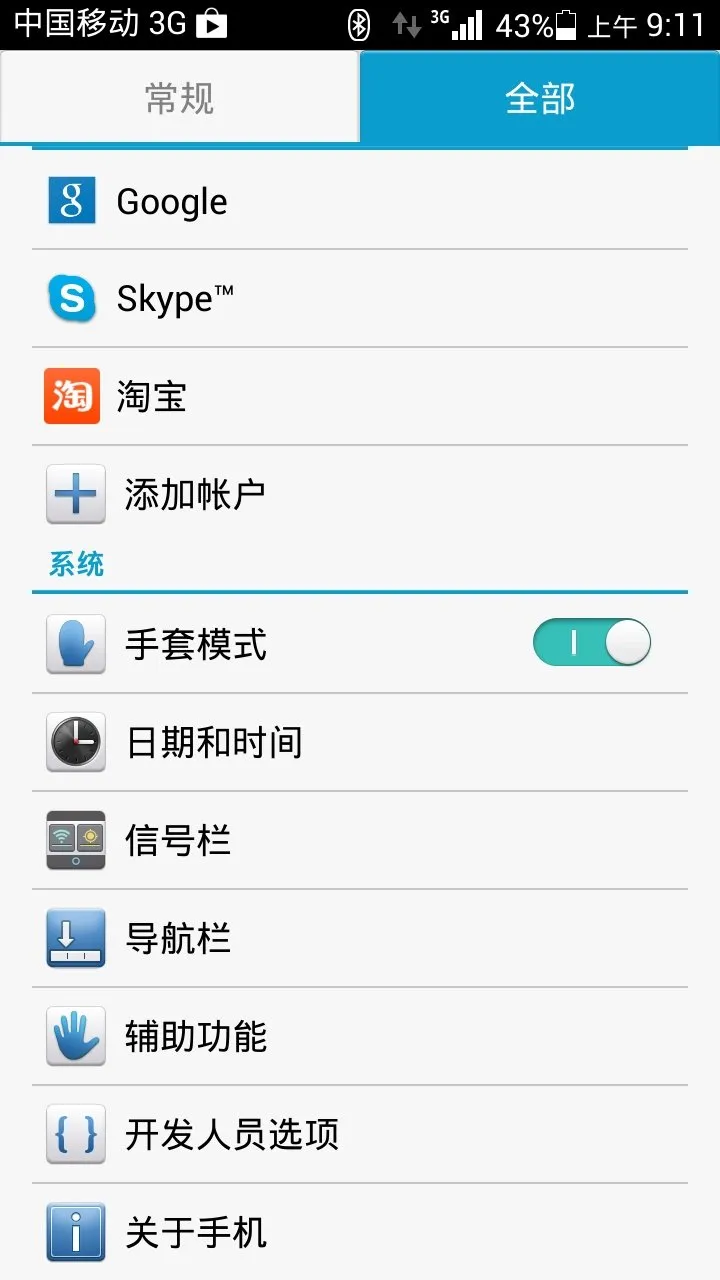This screenshot has height=1280, width=720.
Task: View 关于手机 information
Action: (360, 1232)
